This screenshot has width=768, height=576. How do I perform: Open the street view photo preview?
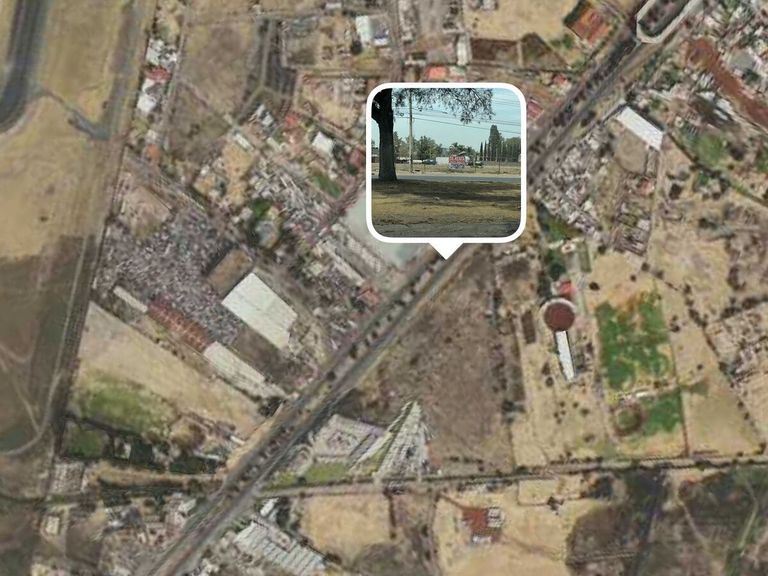pos(446,162)
